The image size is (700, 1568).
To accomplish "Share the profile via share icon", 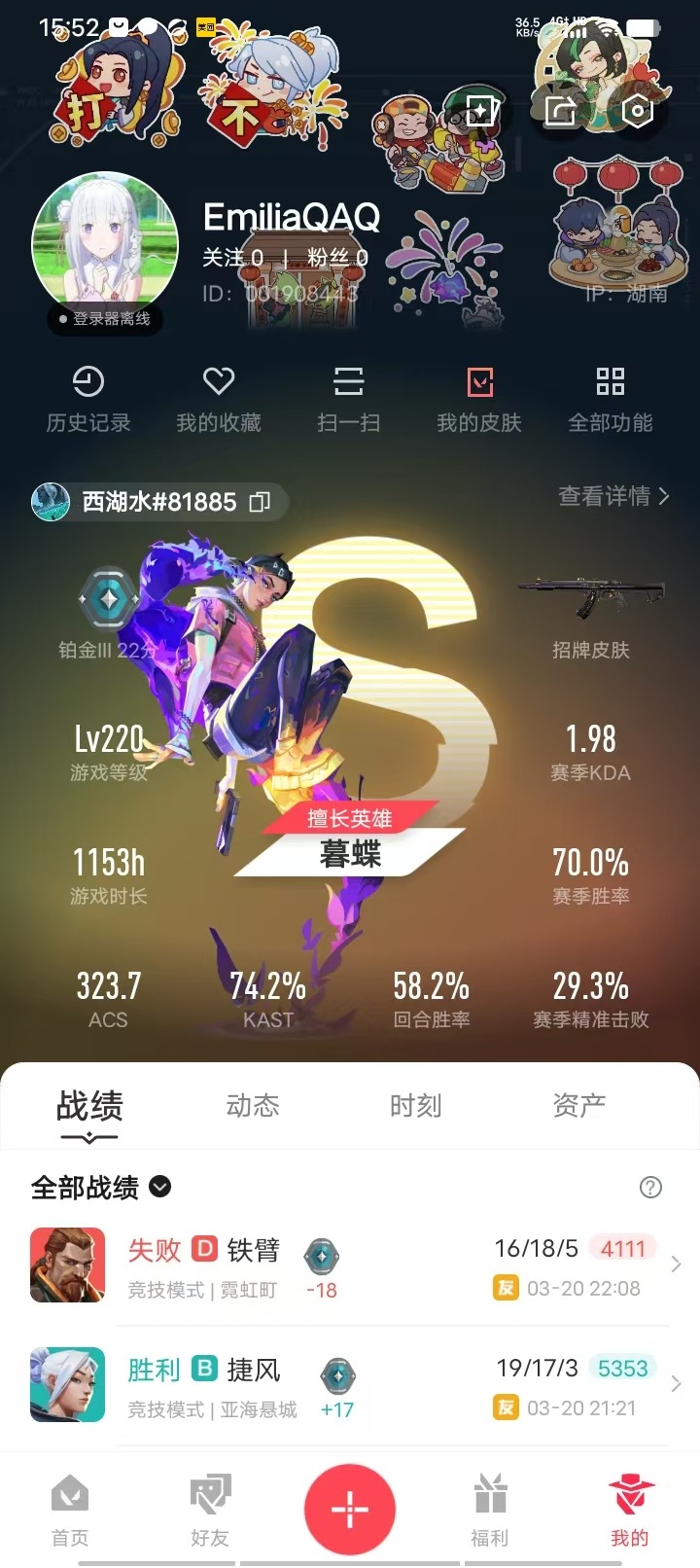I will point(560,111).
